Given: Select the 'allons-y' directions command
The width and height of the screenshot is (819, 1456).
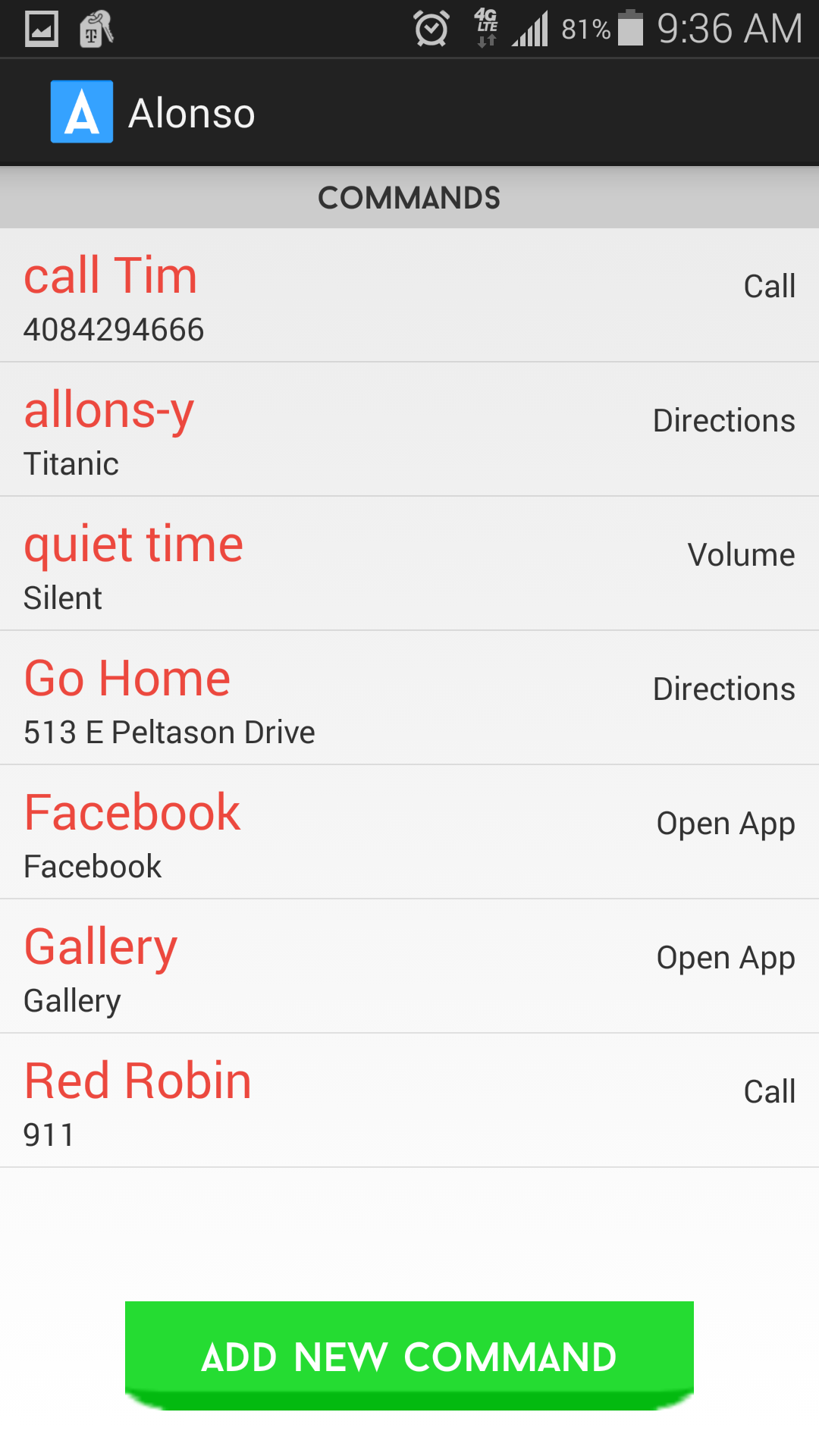Looking at the screenshot, I should (x=409, y=430).
